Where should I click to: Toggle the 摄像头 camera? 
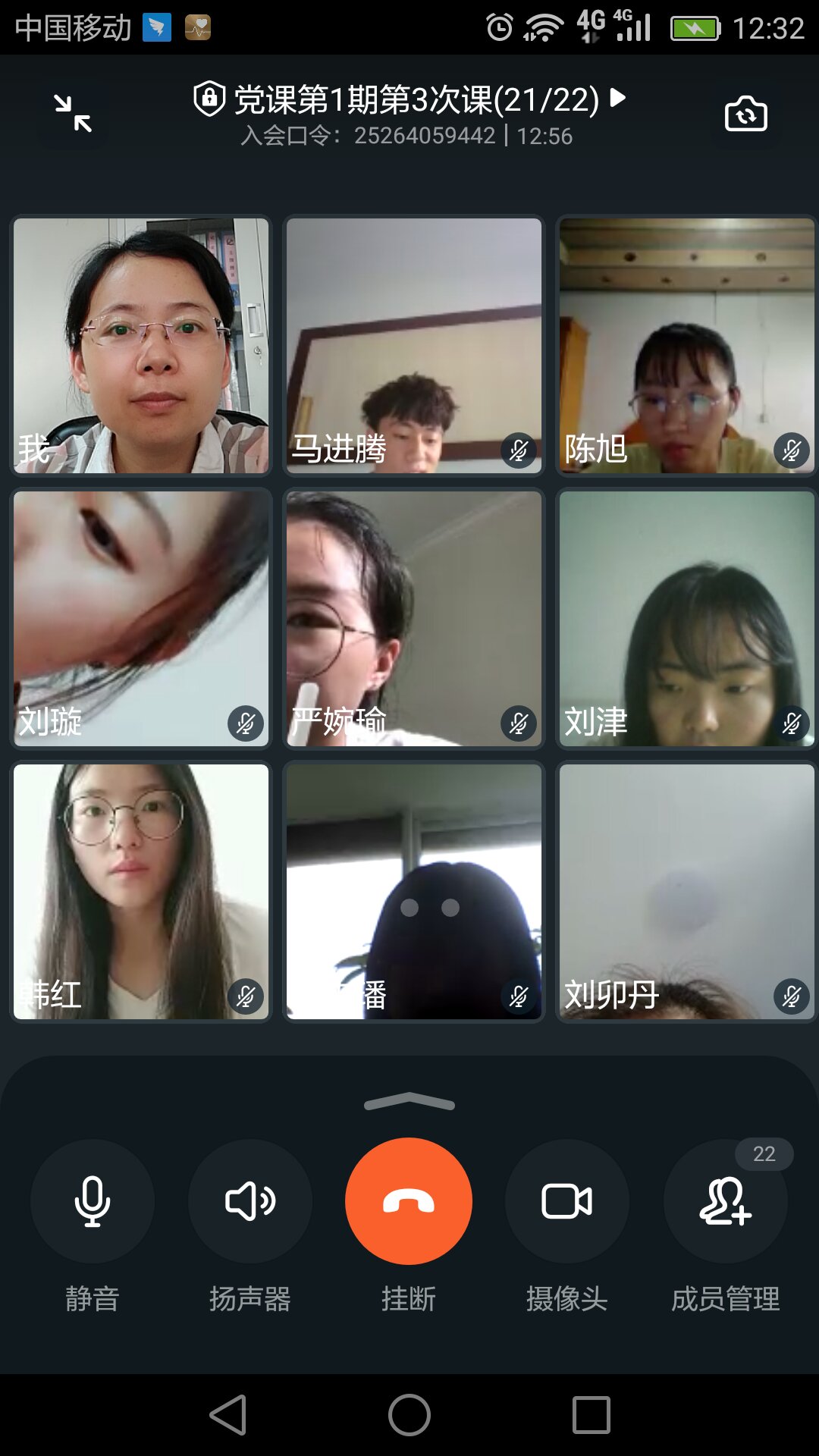(x=567, y=1201)
